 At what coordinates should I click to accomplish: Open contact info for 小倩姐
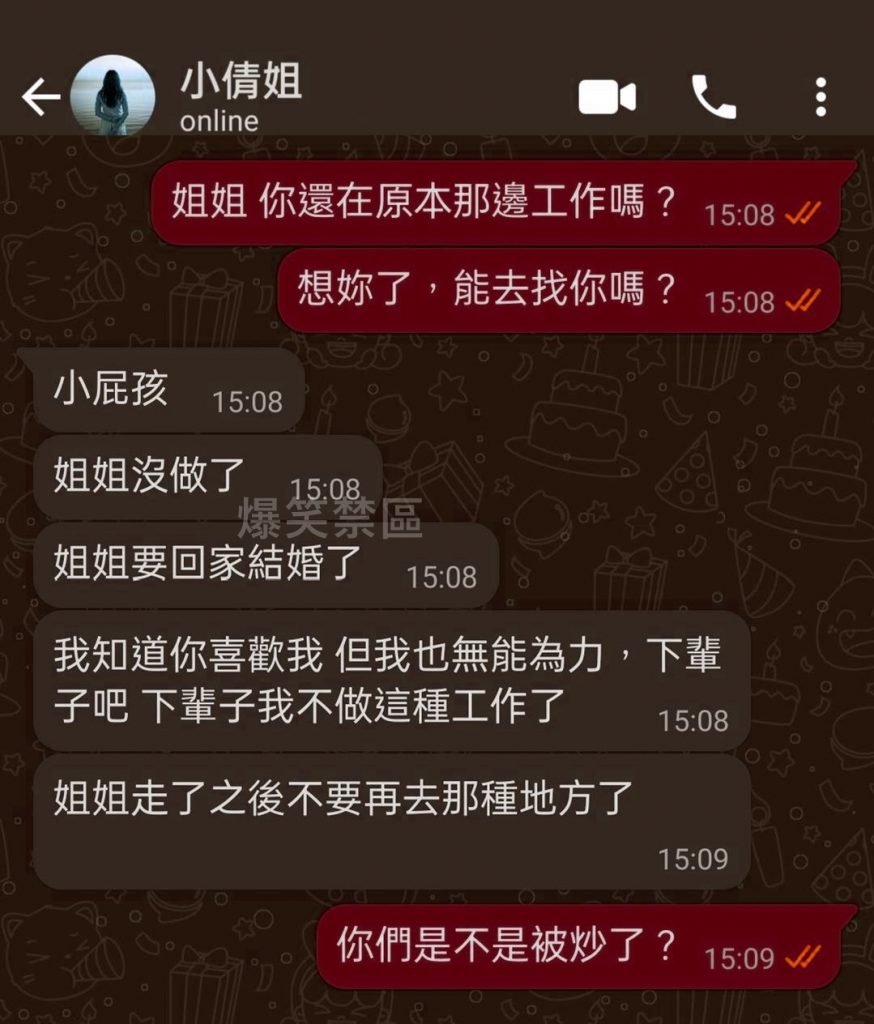[x=240, y=96]
